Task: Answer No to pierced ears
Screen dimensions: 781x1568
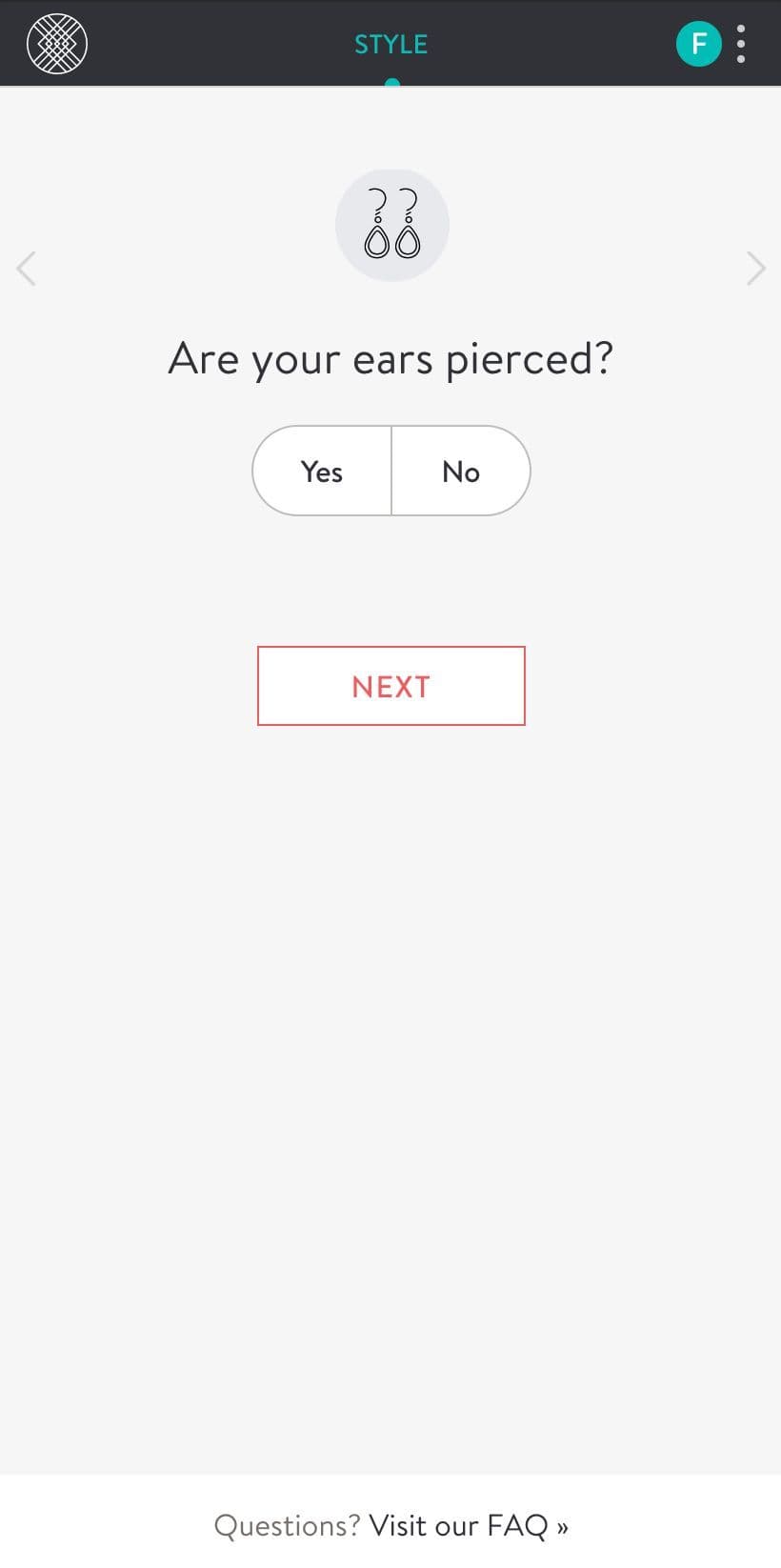Action: point(461,471)
